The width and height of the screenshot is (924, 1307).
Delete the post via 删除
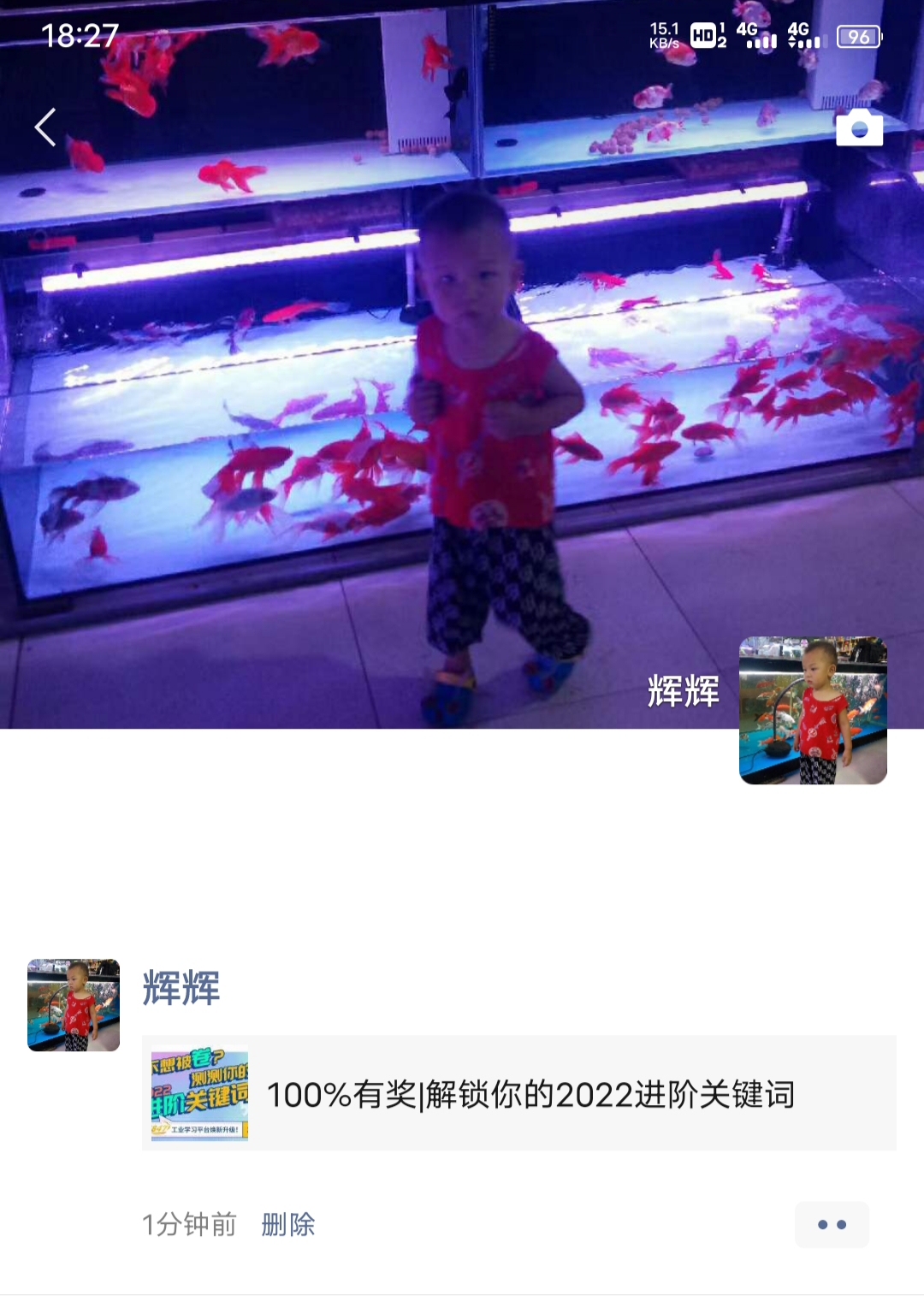(287, 1225)
